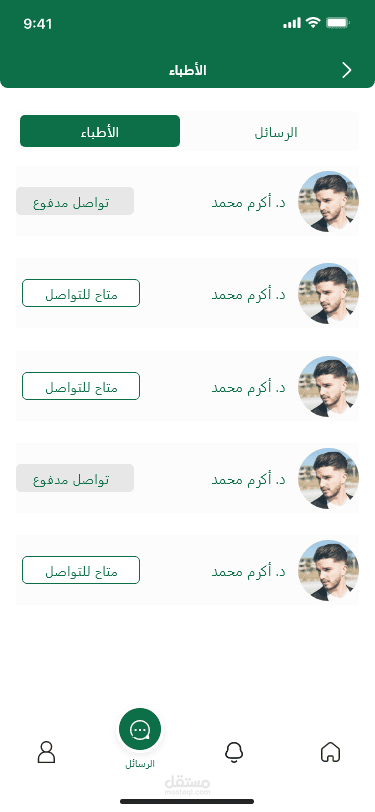Open the notifications bell
Viewport: 375px width, 812px height.
pyautogui.click(x=234, y=752)
